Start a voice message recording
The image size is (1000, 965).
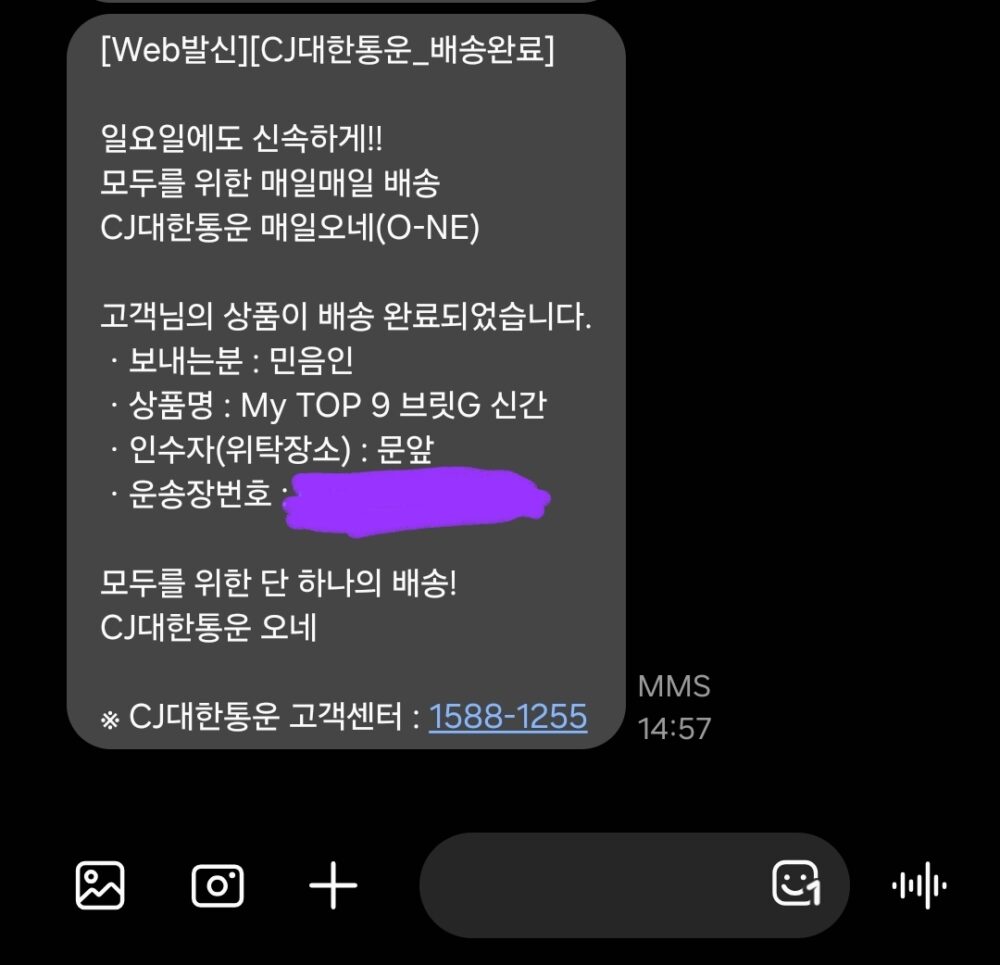click(918, 885)
